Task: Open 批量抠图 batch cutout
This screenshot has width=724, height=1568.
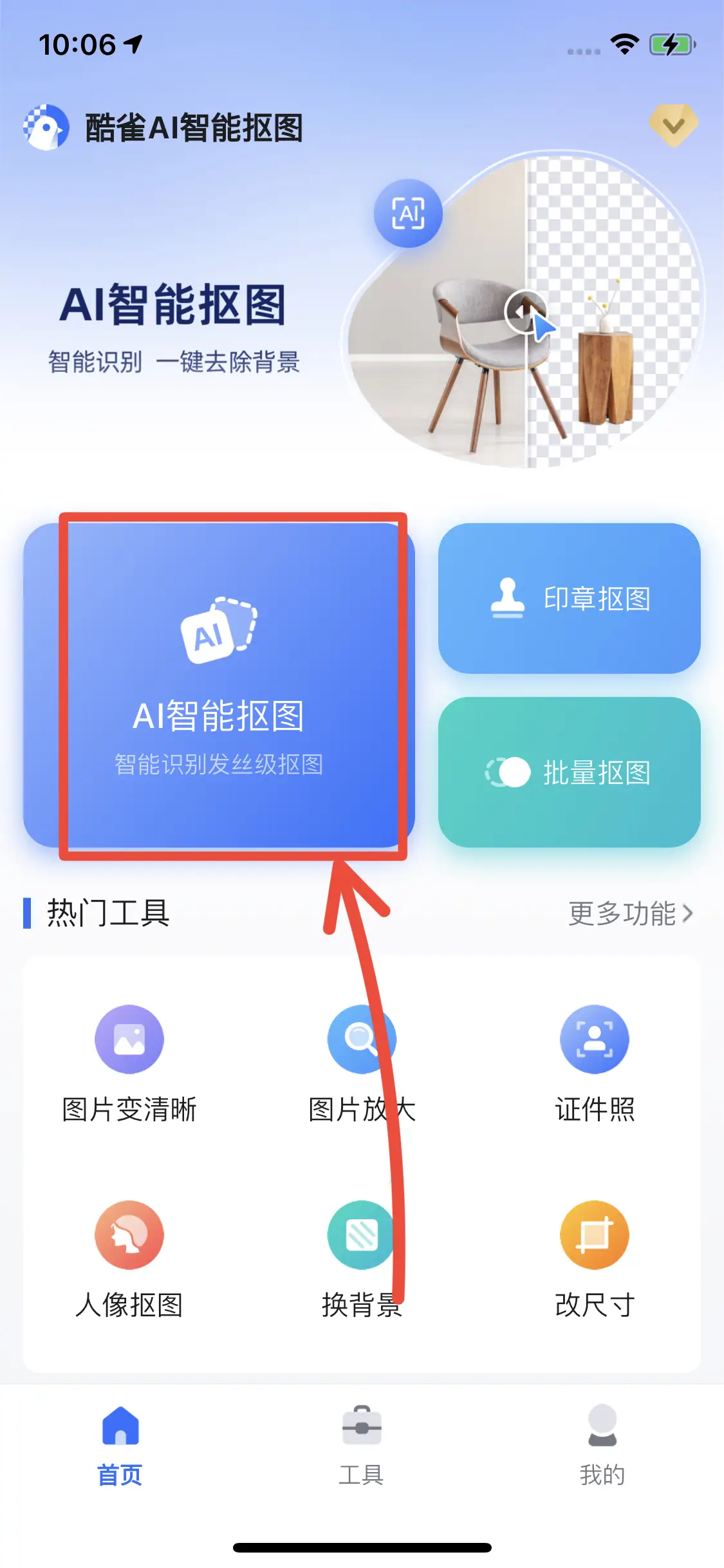Action: click(569, 772)
